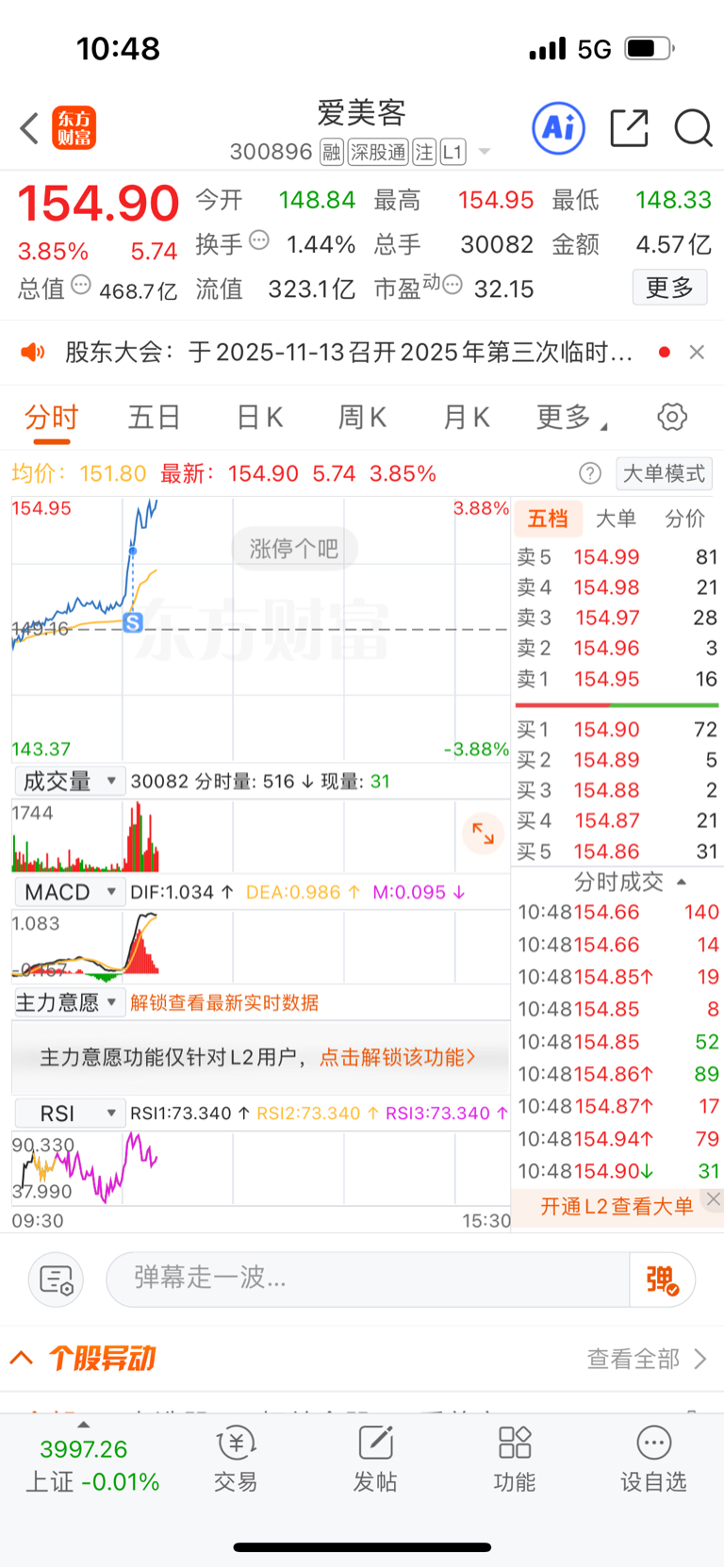Switch to the 日K chart tab

(x=259, y=417)
